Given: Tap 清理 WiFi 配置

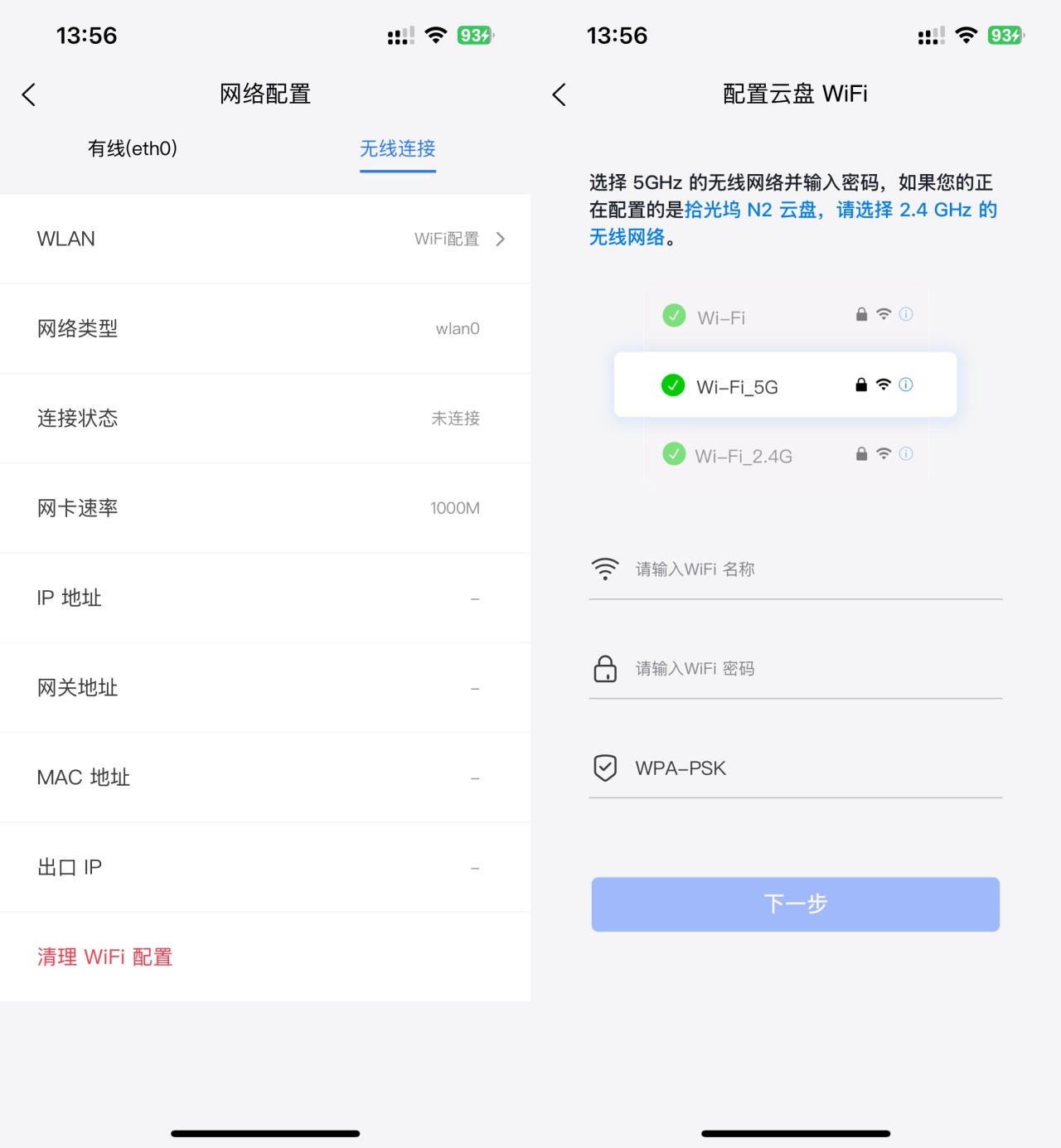Looking at the screenshot, I should 105,957.
